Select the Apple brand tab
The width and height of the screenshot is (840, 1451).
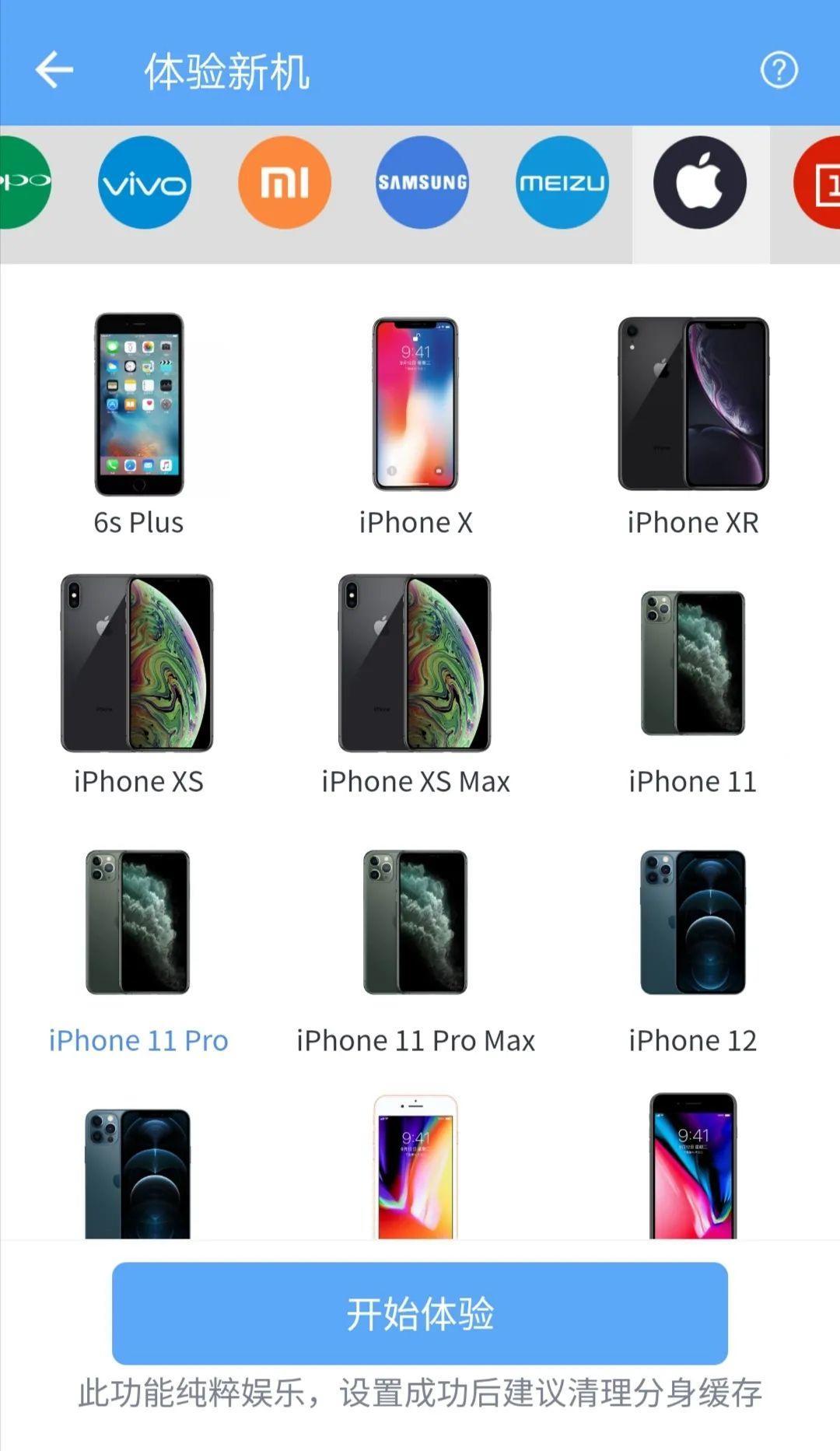[x=700, y=184]
